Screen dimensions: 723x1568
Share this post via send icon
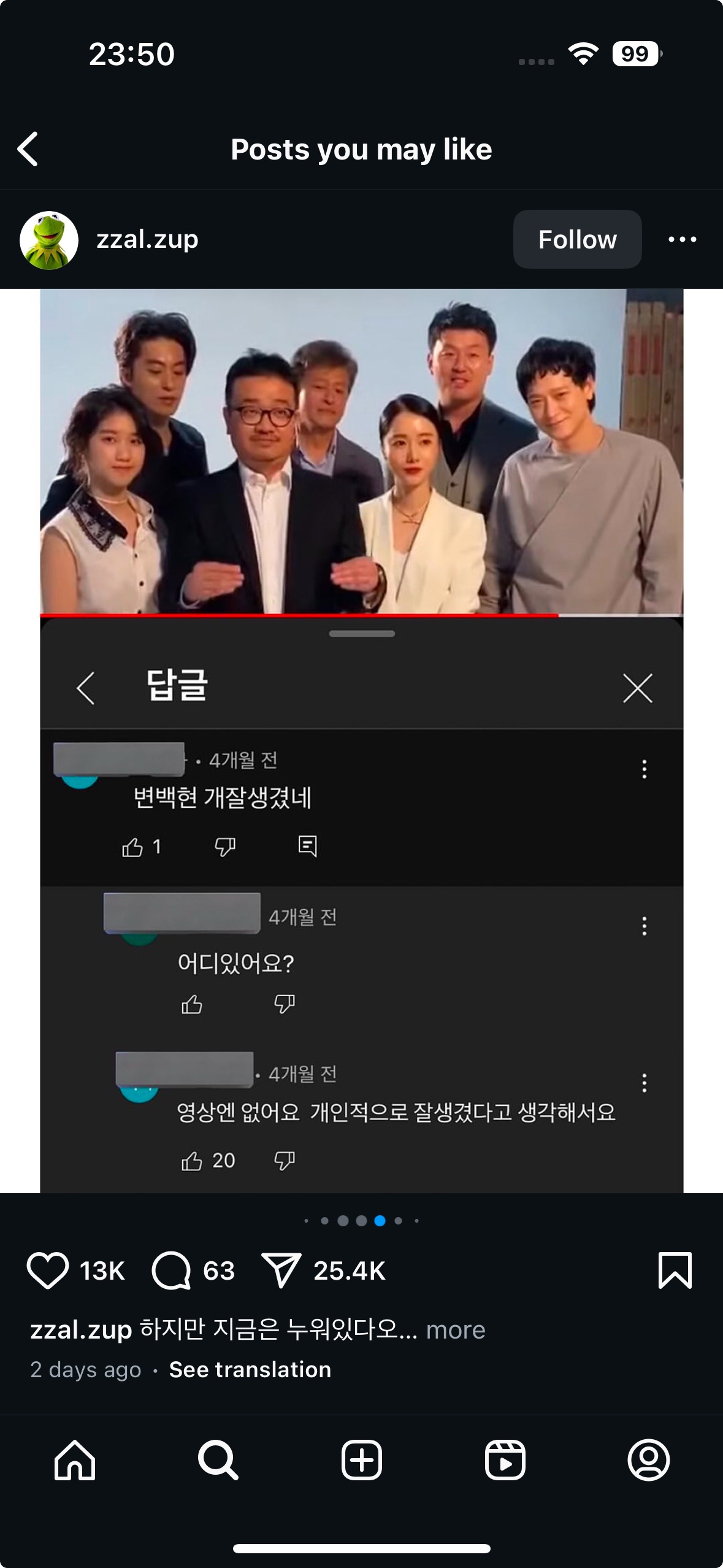[x=281, y=1270]
